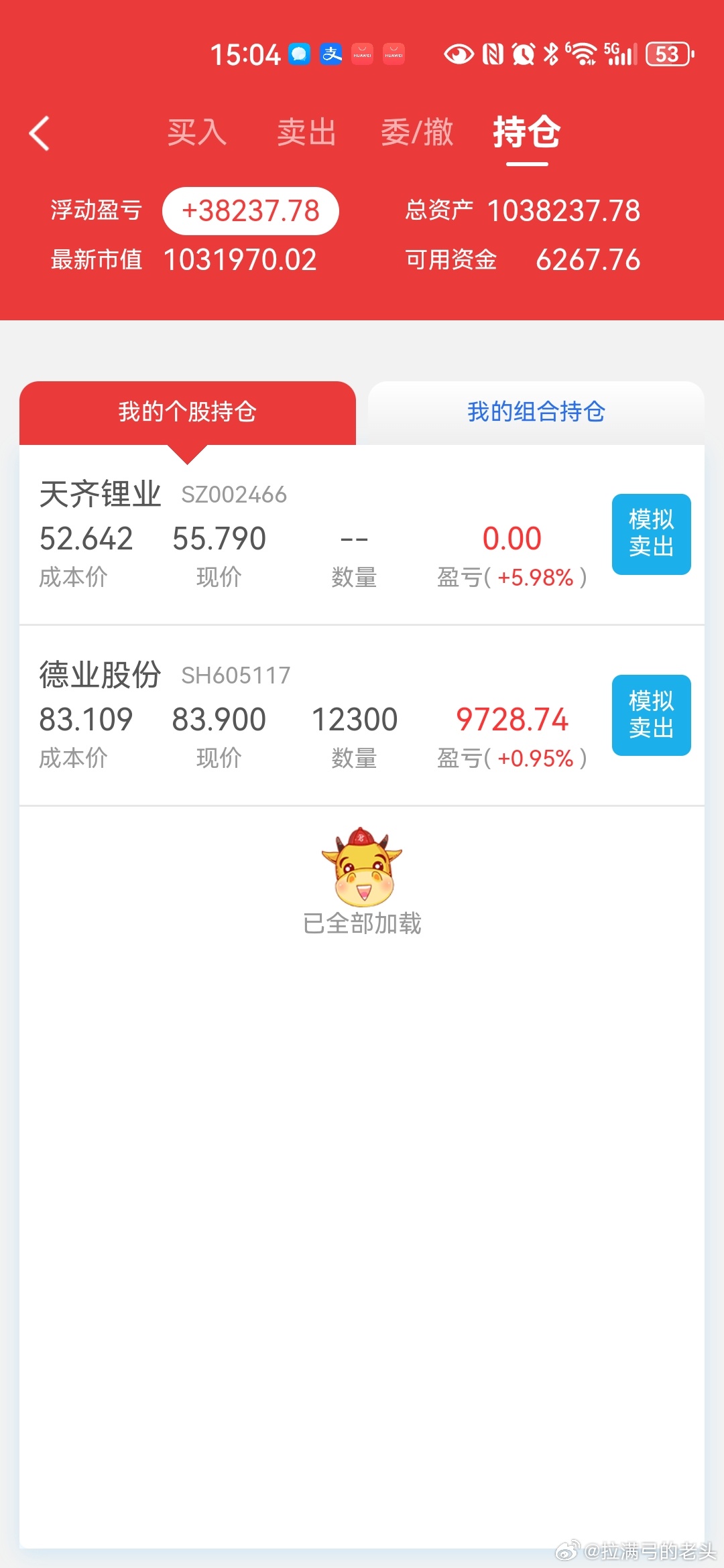Tap the 5G signal indicator
The width and height of the screenshot is (724, 1568).
click(620, 54)
